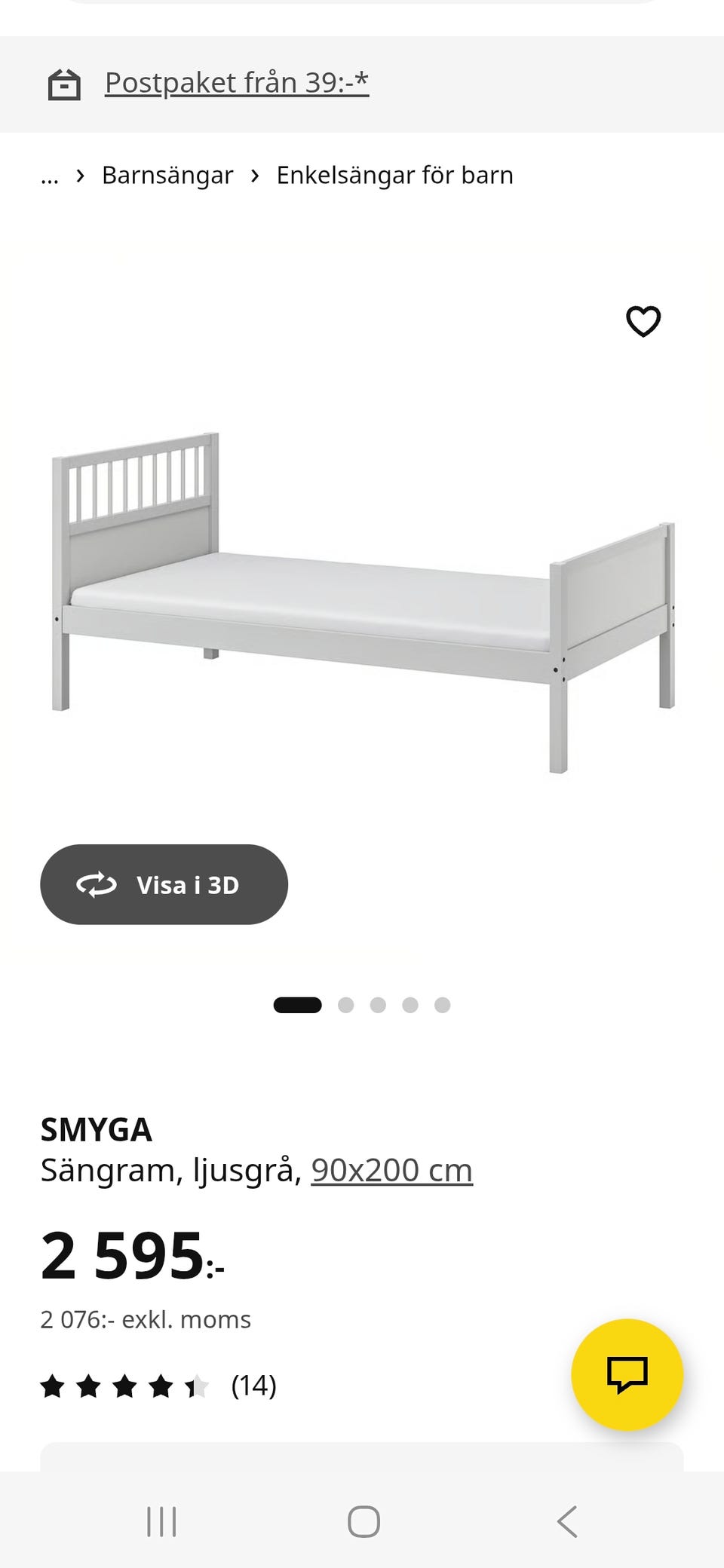Image resolution: width=724 pixels, height=1568 pixels.
Task: Tap Visa i 3D button
Action: pos(164,884)
